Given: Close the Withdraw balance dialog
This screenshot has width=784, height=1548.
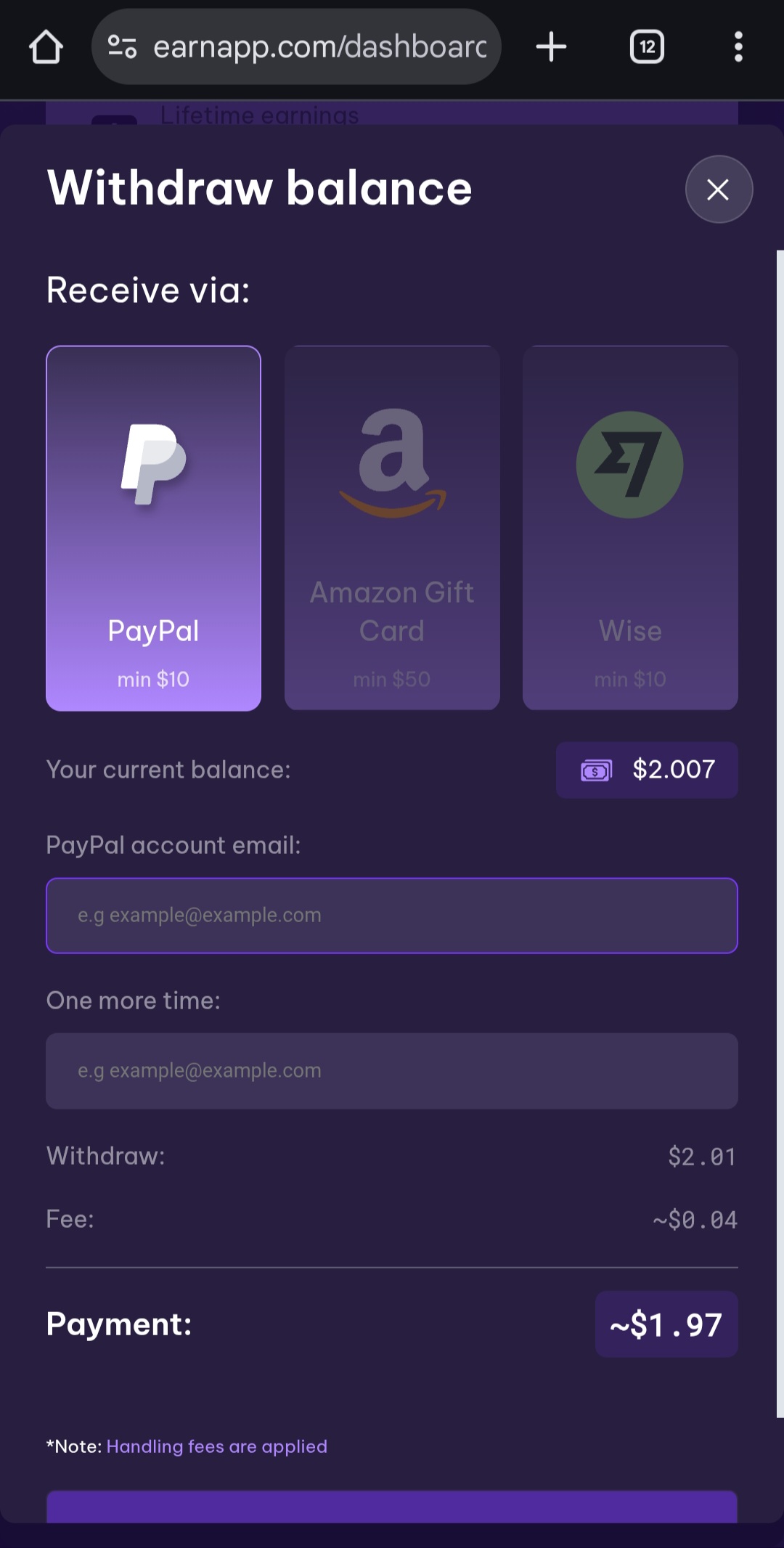Looking at the screenshot, I should [718, 189].
